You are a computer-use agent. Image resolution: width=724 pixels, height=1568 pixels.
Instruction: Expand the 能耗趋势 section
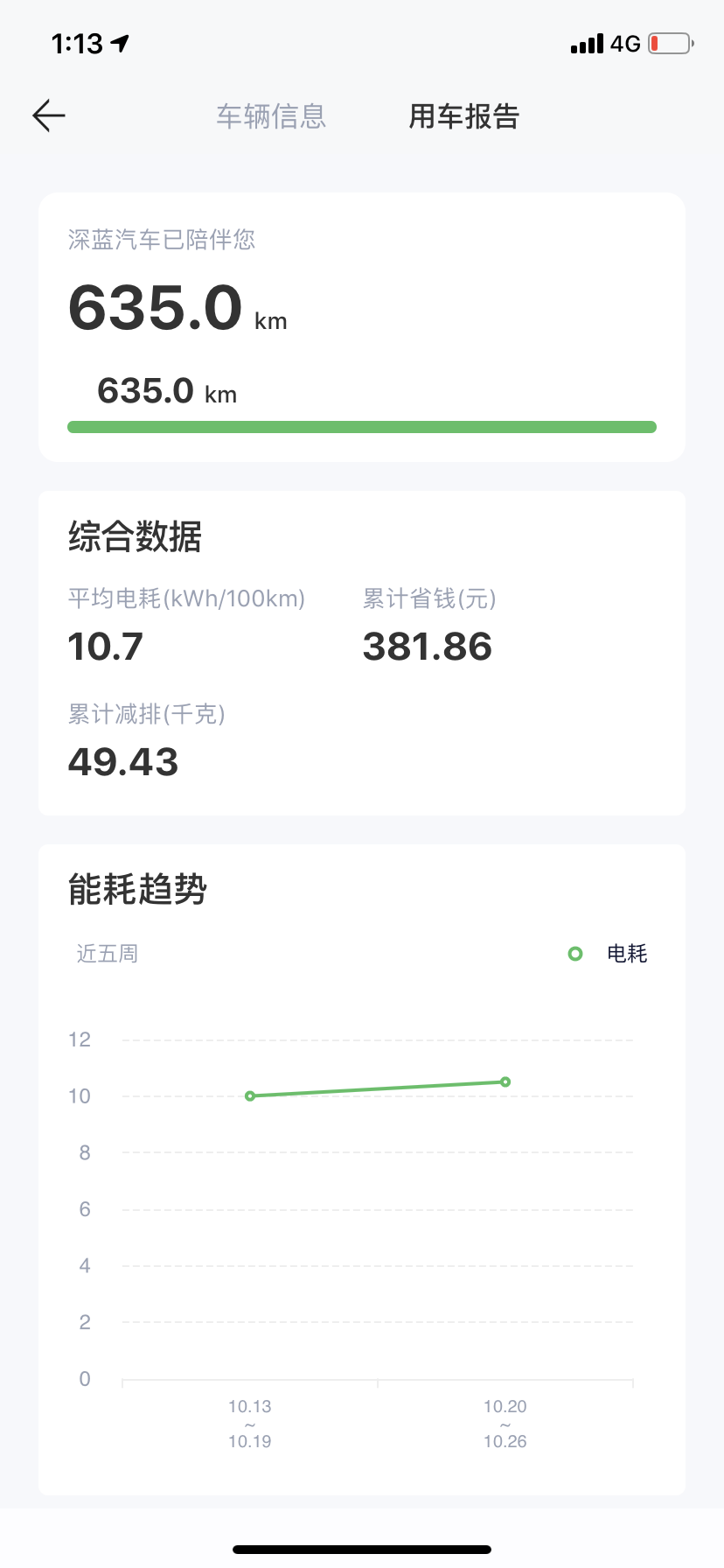click(137, 889)
